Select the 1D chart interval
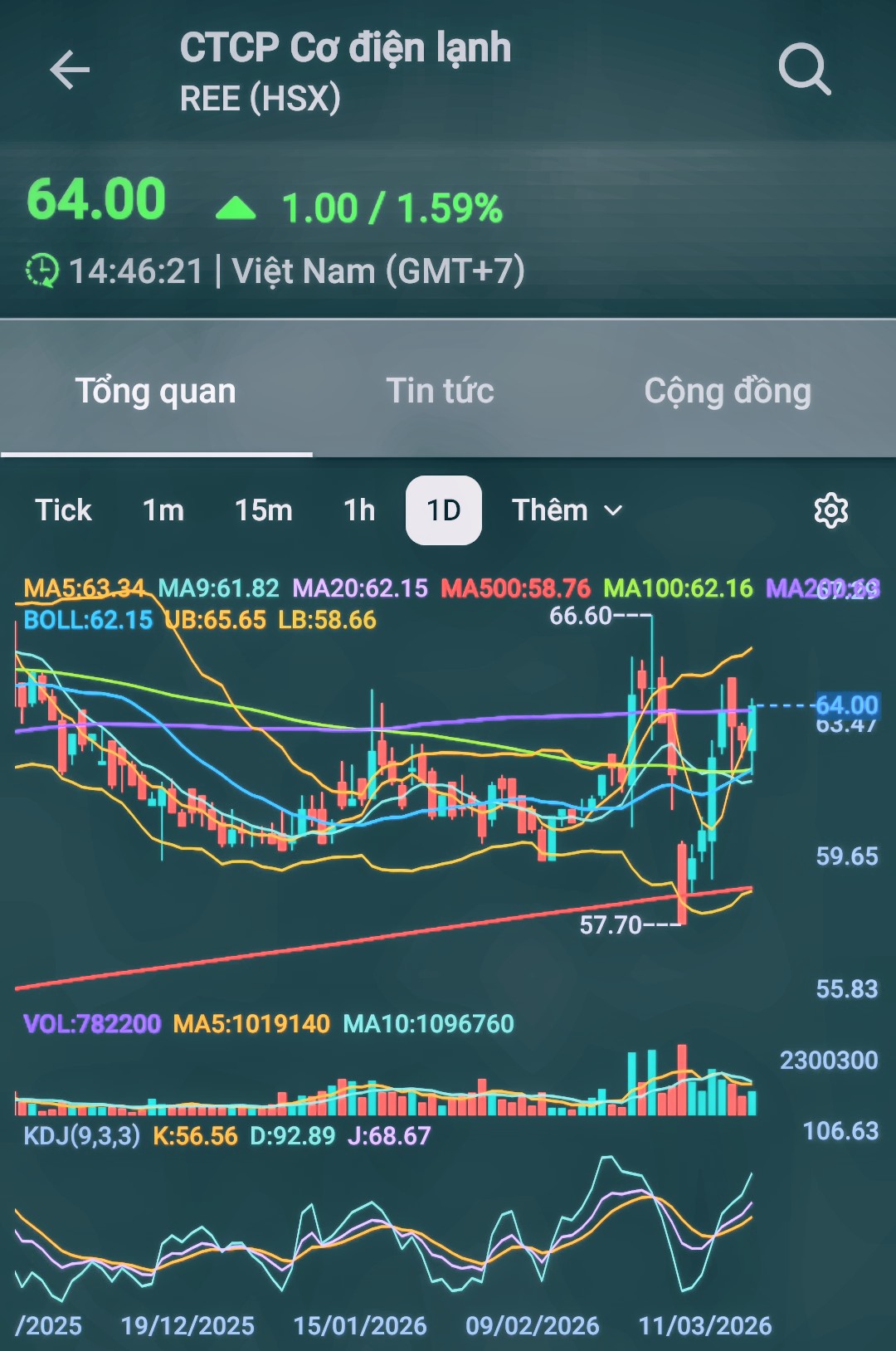Viewport: 896px width, 1351px height. 444,510
